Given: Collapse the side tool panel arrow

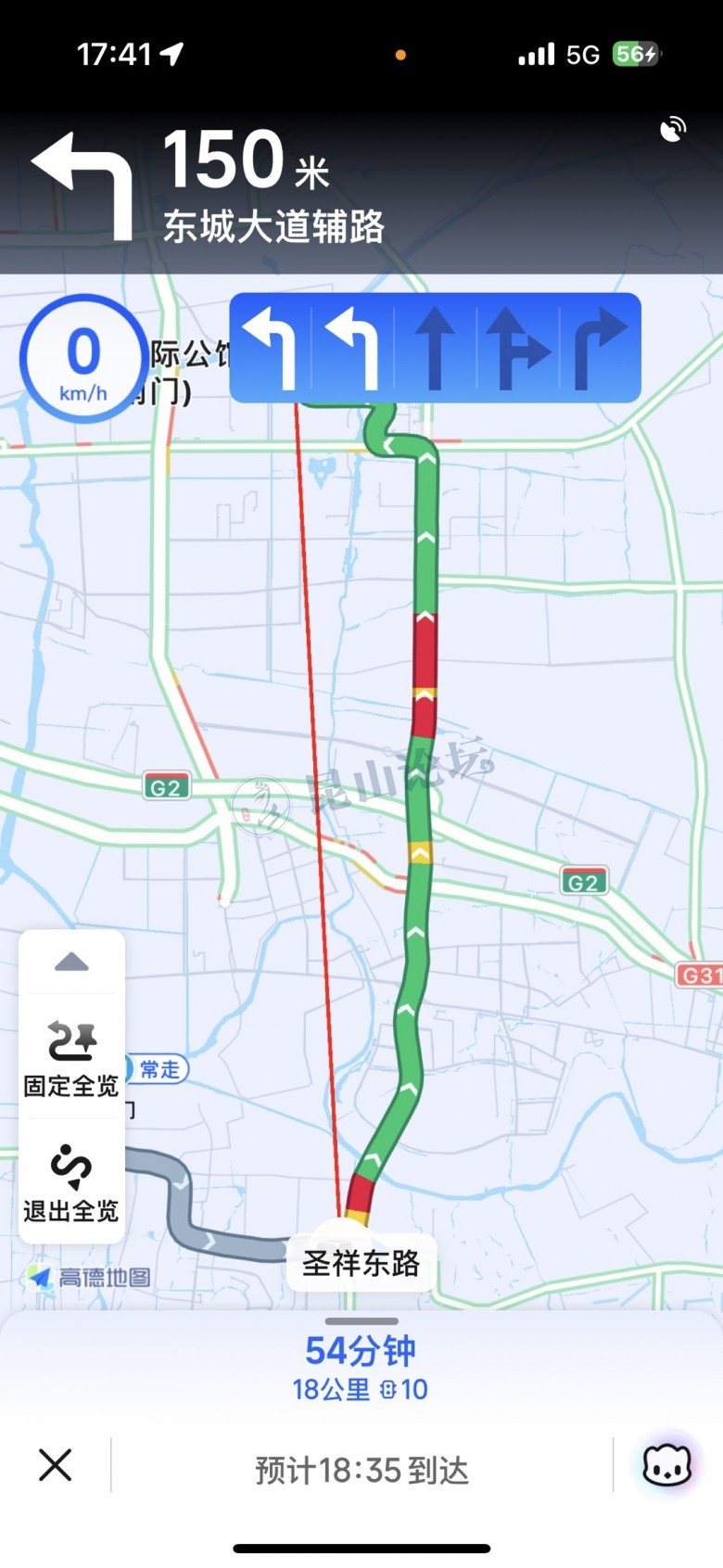Looking at the screenshot, I should click(x=71, y=962).
